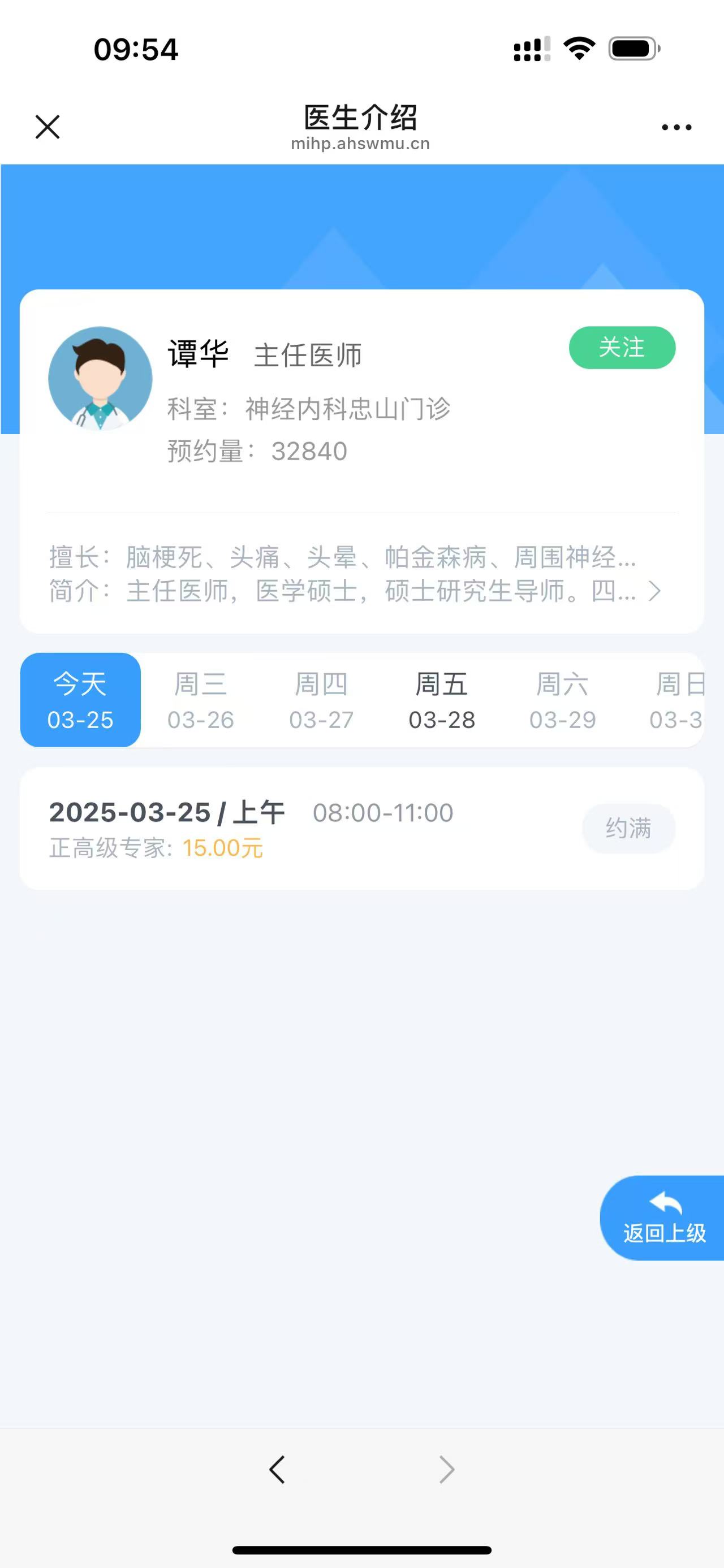The image size is (724, 1568).
Task: Close the 医生介绍 web page
Action: pyautogui.click(x=48, y=127)
